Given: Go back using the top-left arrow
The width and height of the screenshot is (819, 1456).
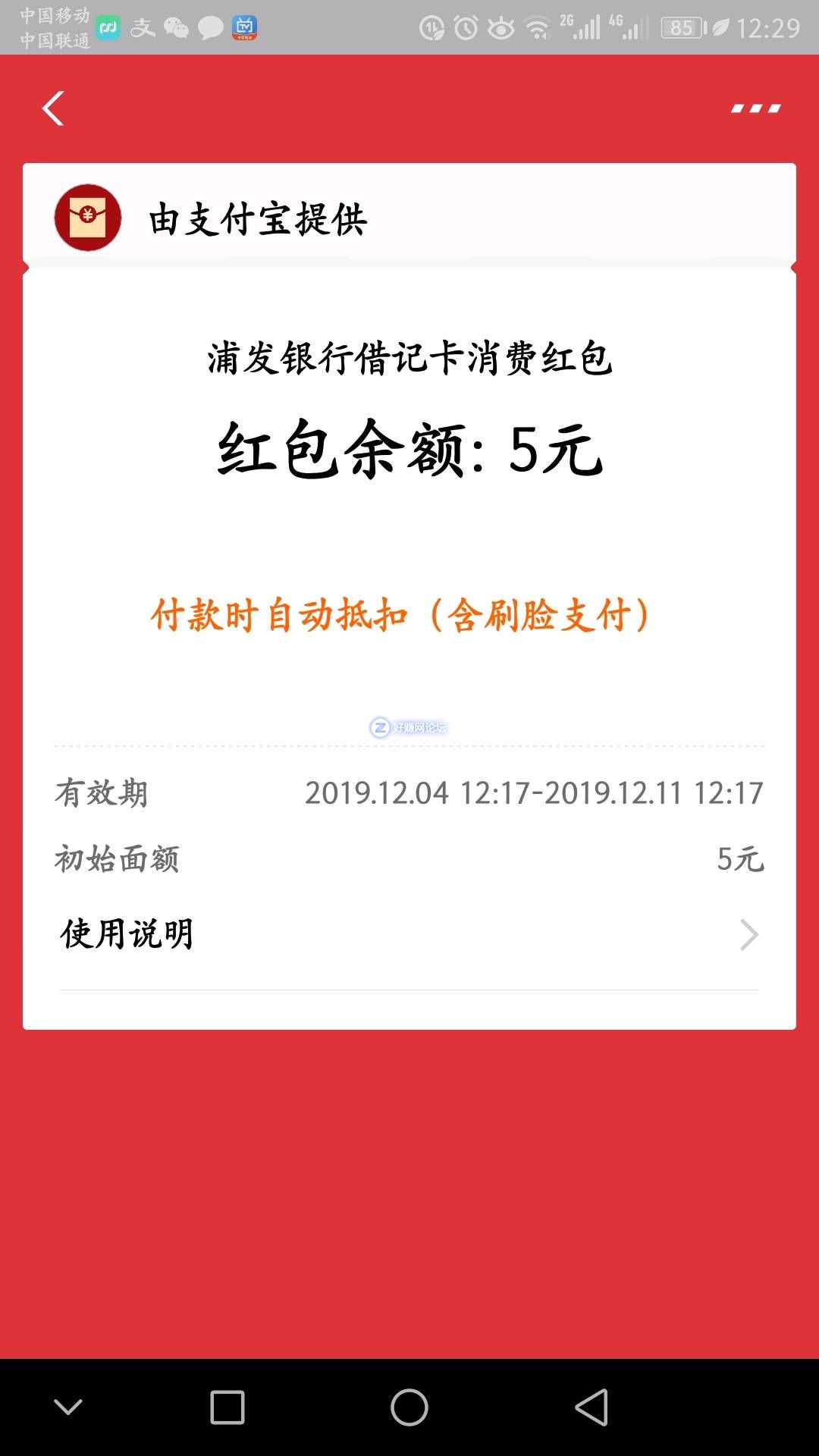Looking at the screenshot, I should (x=53, y=108).
